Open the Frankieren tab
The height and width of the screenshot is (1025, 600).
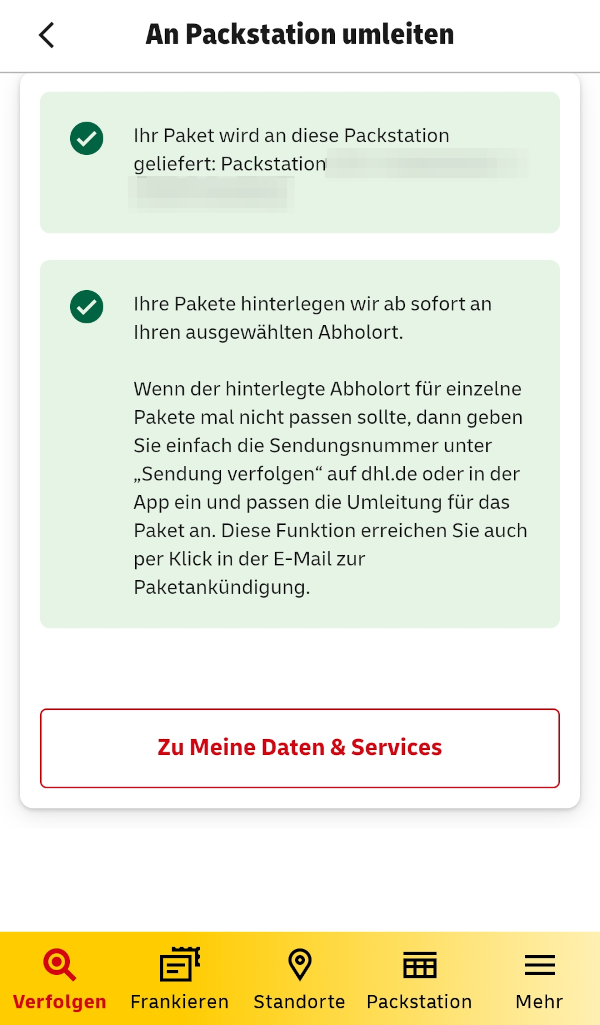[180, 979]
